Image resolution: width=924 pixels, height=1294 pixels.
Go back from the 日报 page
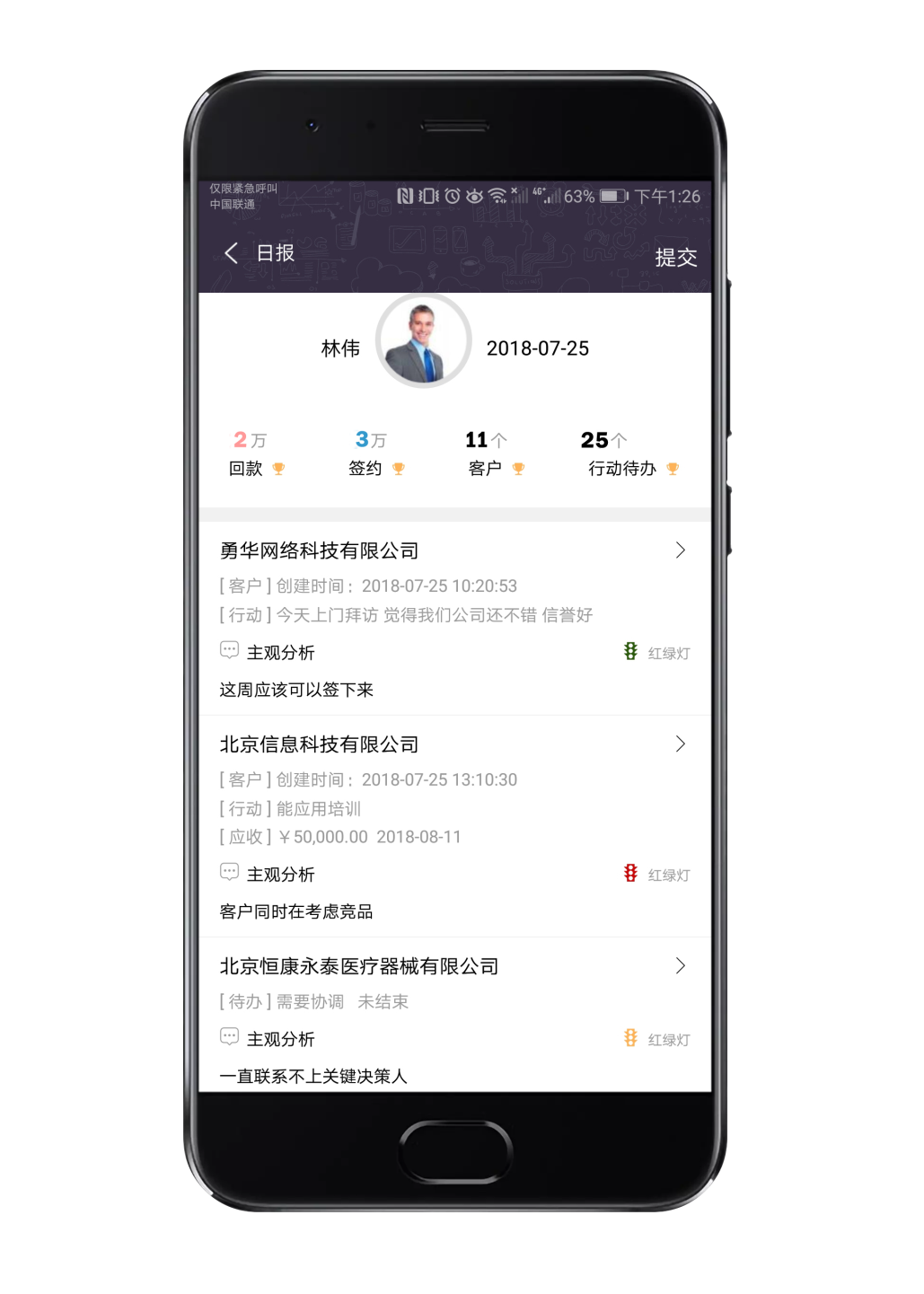[232, 253]
